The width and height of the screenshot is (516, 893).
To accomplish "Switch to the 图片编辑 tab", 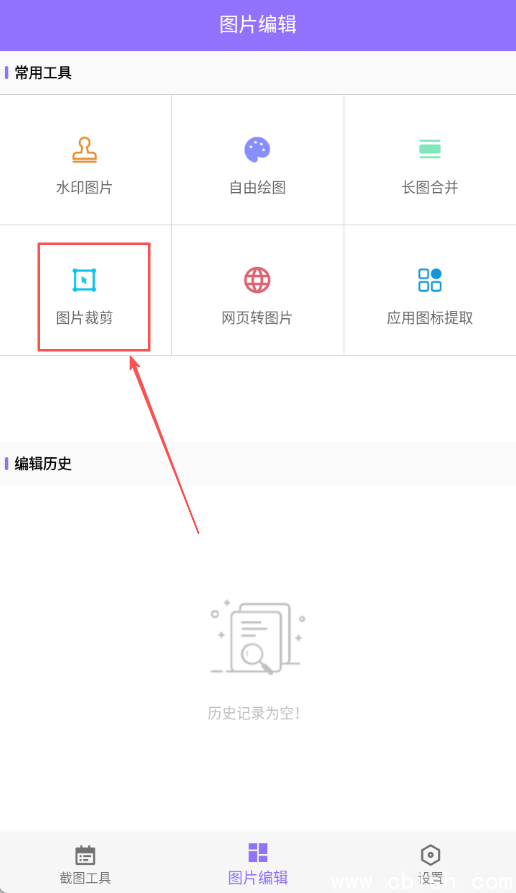I will [x=258, y=863].
